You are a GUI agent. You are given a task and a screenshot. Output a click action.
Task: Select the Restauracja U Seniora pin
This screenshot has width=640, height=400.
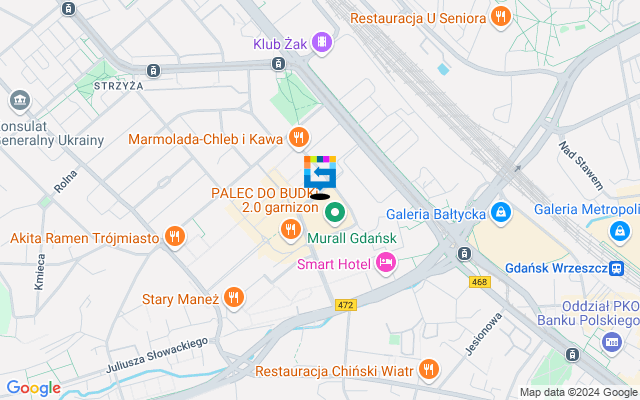point(501,16)
